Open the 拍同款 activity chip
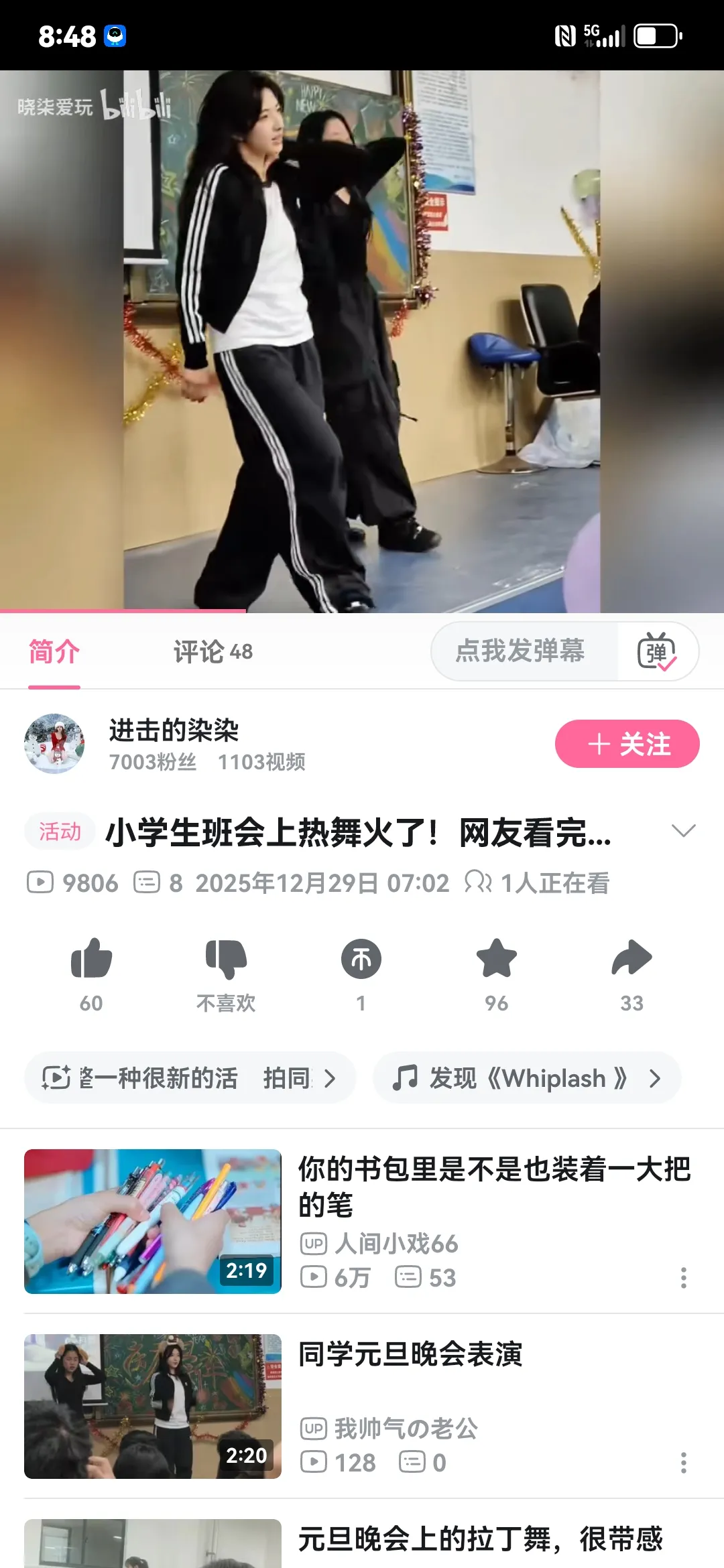The height and width of the screenshot is (1568, 724). [x=190, y=1078]
